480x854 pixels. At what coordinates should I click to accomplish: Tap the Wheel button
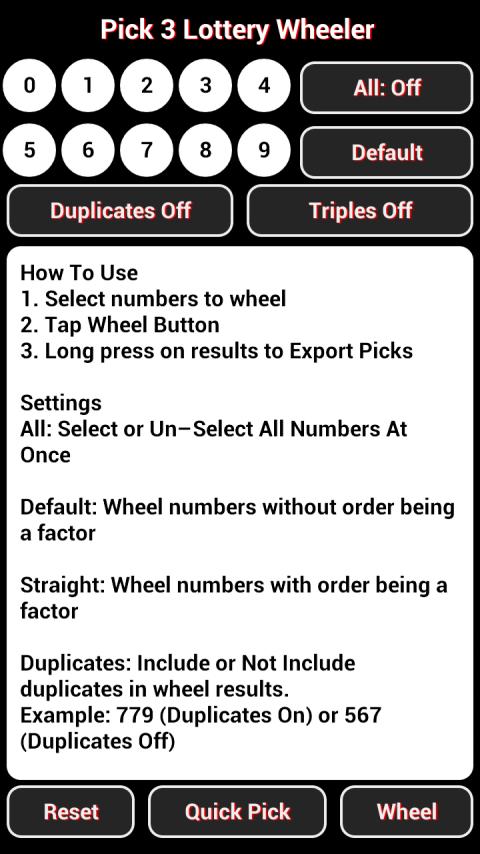click(x=407, y=812)
